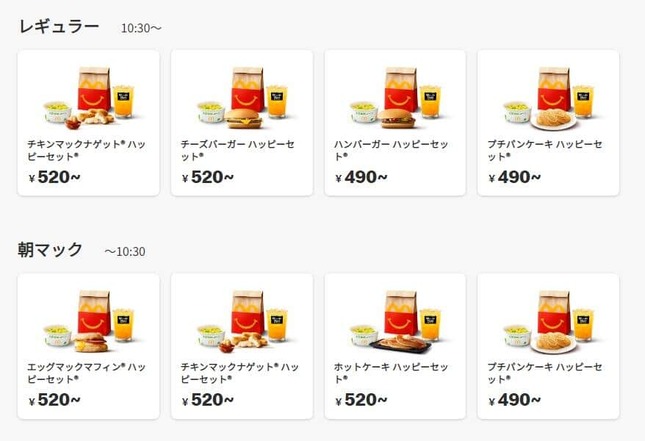This screenshot has width=645, height=441.
Task: Open プチパンケーキ ハッピーセット under 朝マック
Action: coord(547,346)
